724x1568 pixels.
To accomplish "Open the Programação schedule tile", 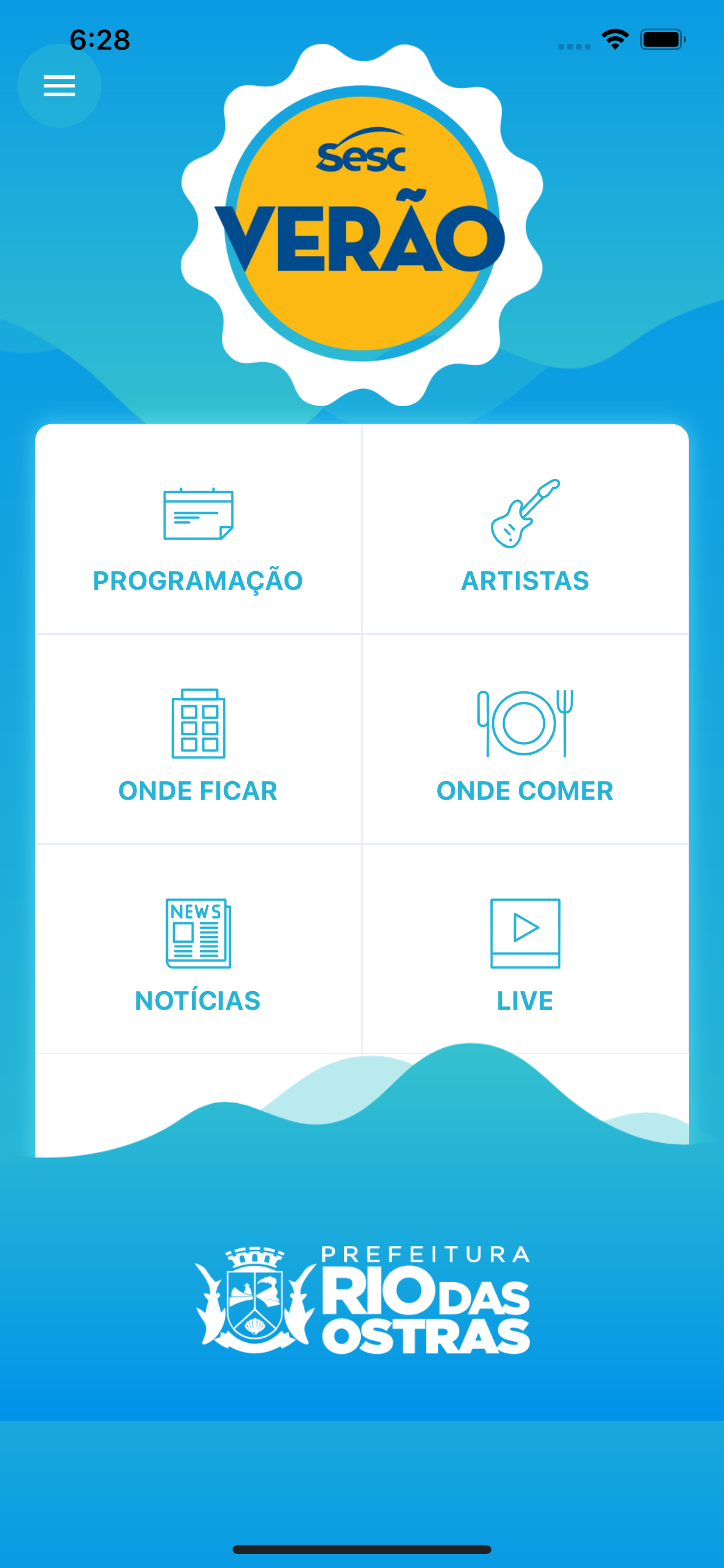I will [x=198, y=529].
